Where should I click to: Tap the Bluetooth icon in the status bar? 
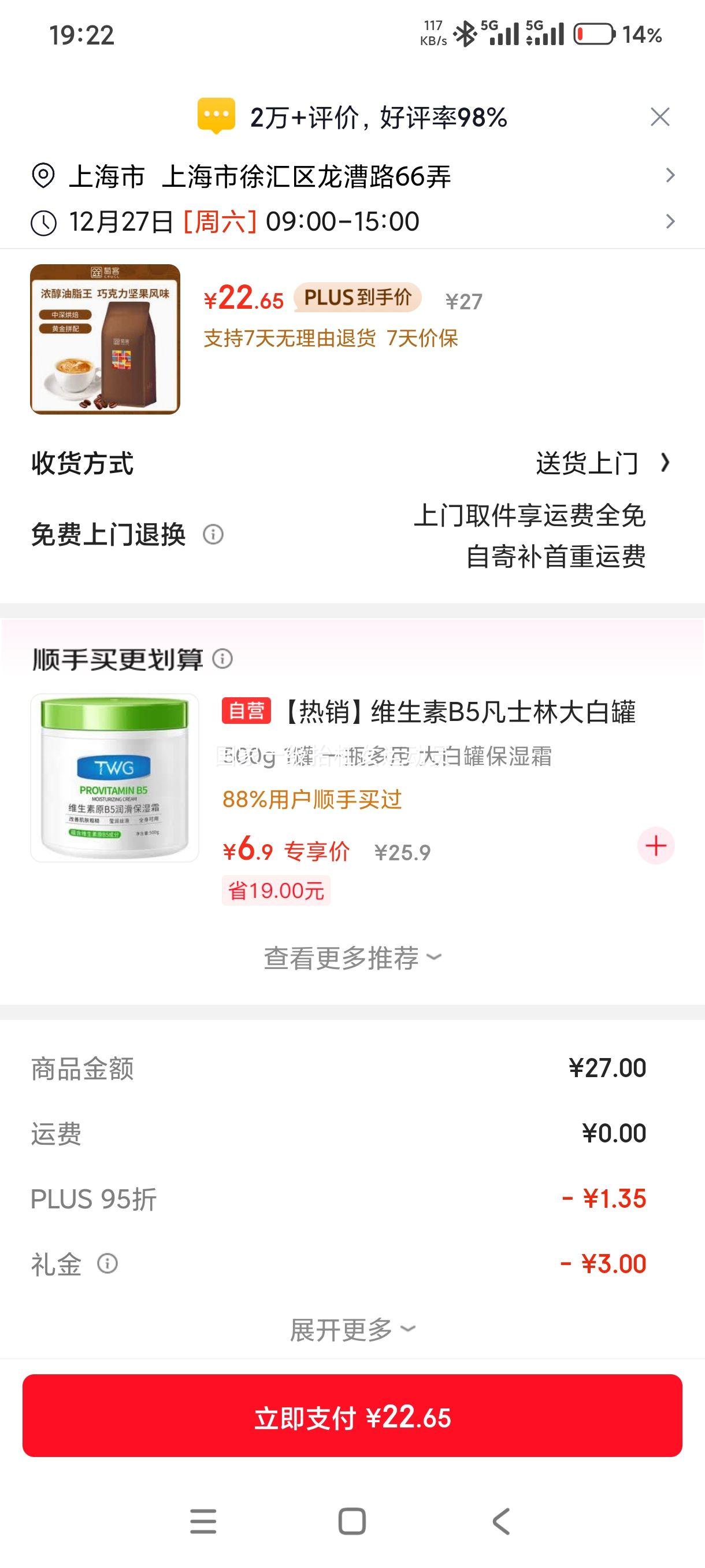(466, 35)
